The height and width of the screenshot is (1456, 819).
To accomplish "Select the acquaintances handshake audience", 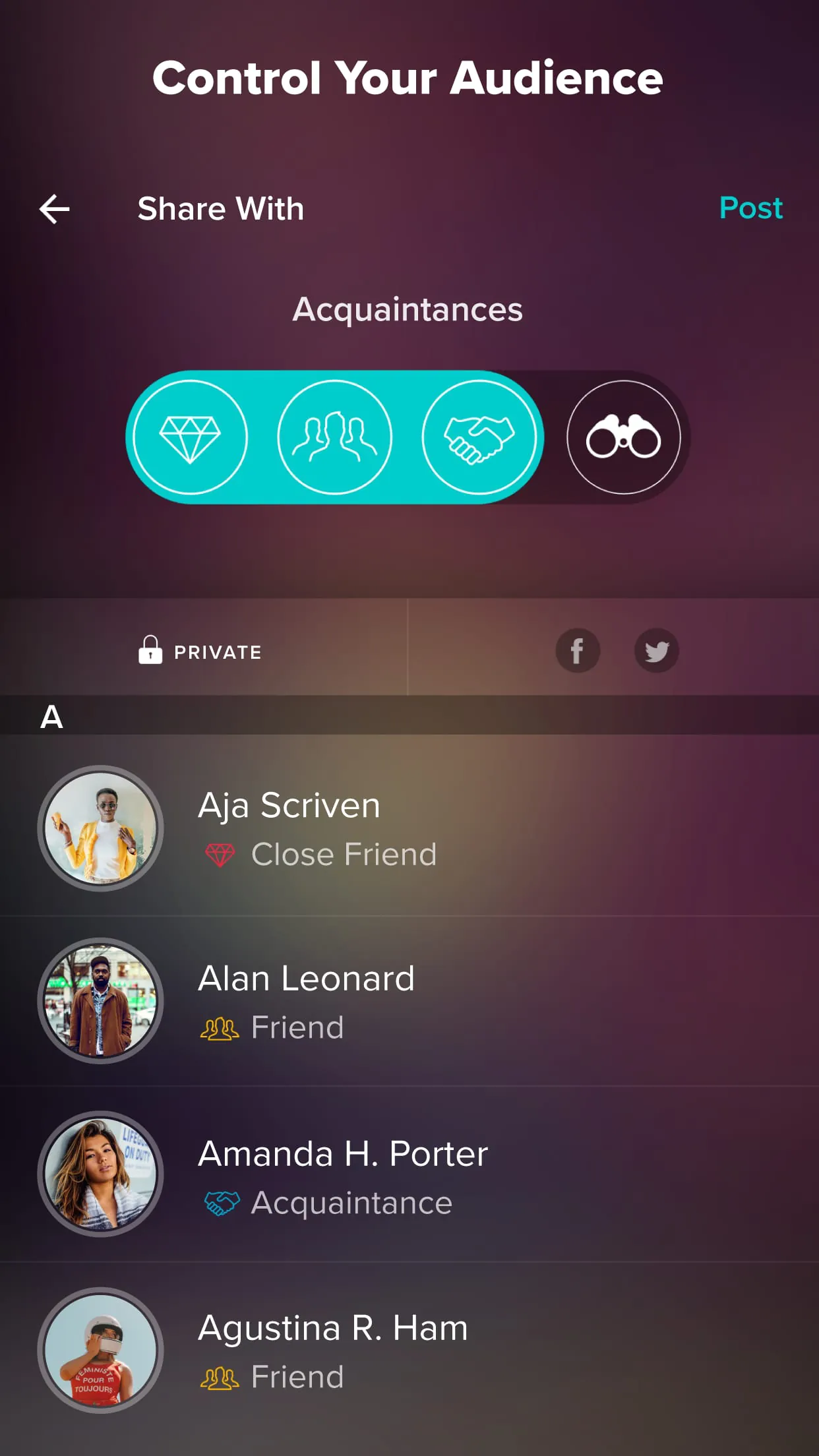I will [x=479, y=437].
